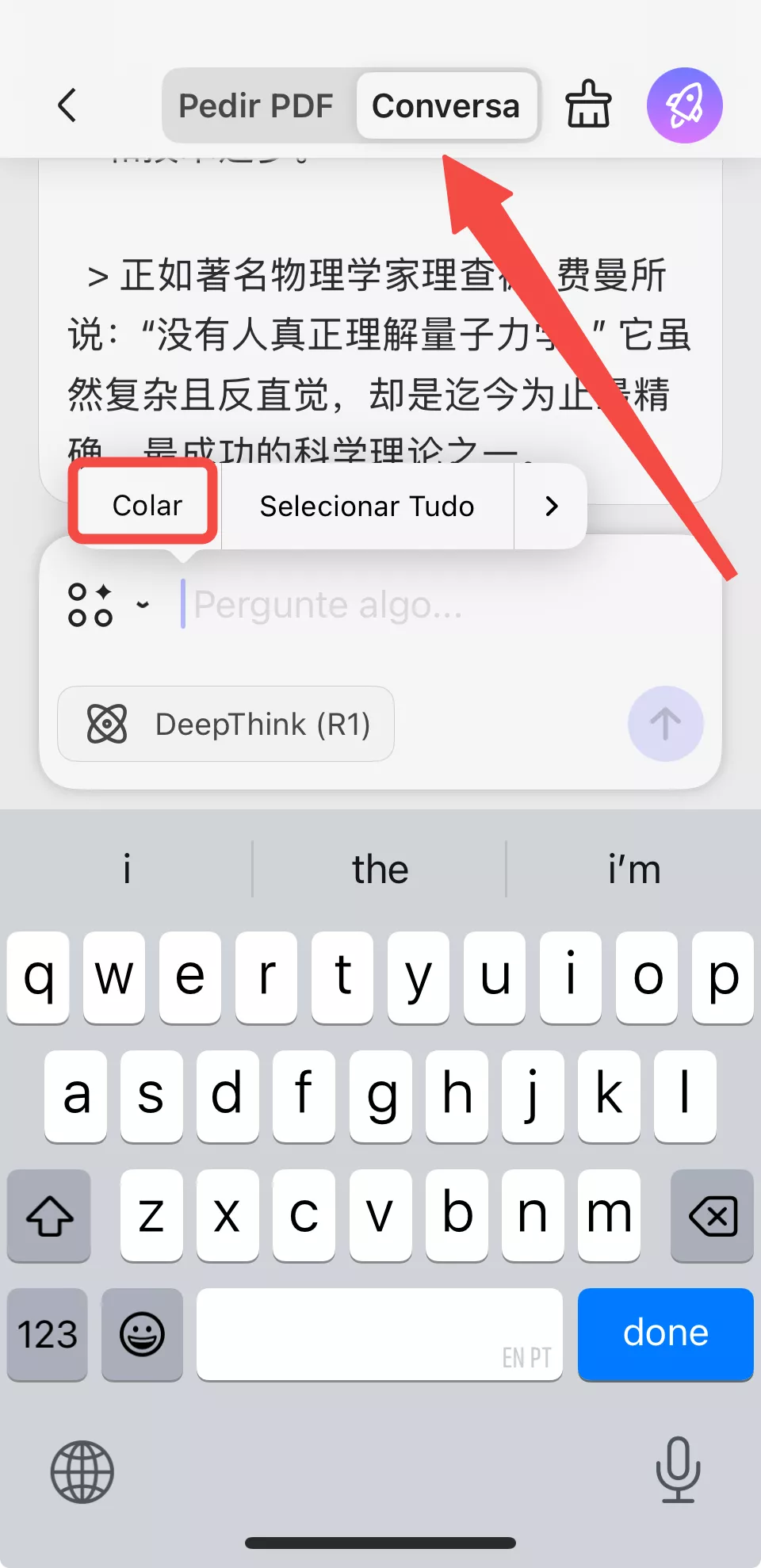Clear the chat with the broom icon
This screenshot has width=761, height=1568.
pyautogui.click(x=588, y=105)
